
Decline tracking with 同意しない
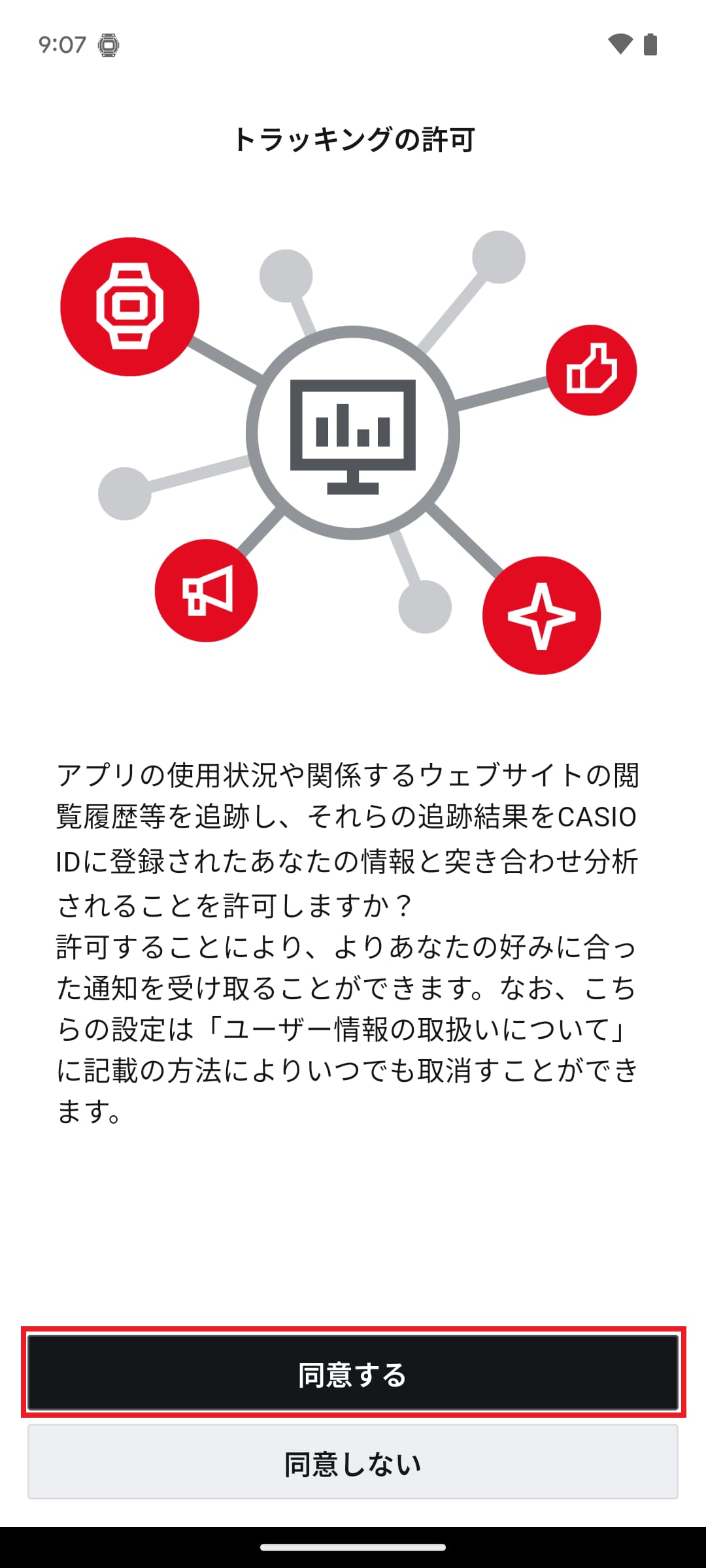coord(353,1462)
